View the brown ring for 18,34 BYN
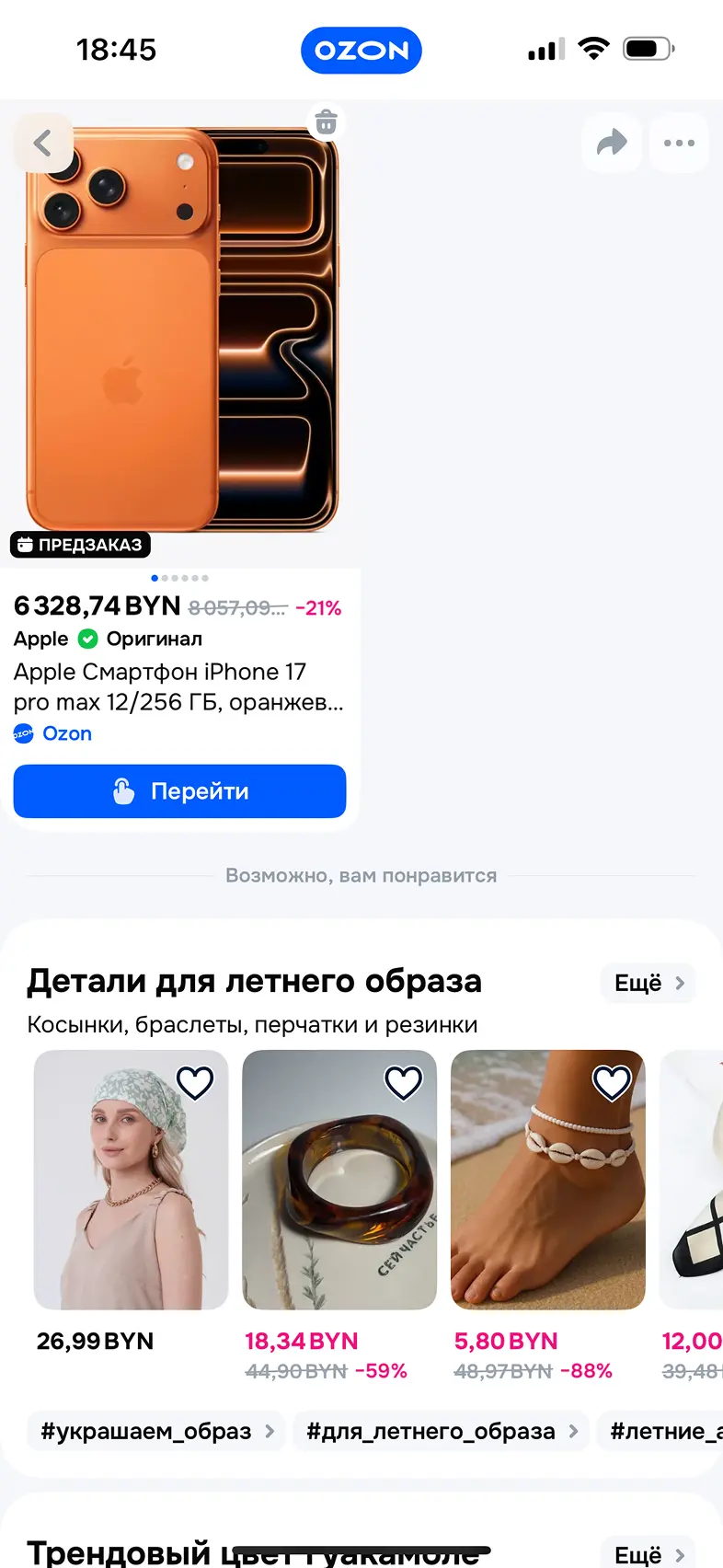The width and height of the screenshot is (723, 1568). (339, 1196)
